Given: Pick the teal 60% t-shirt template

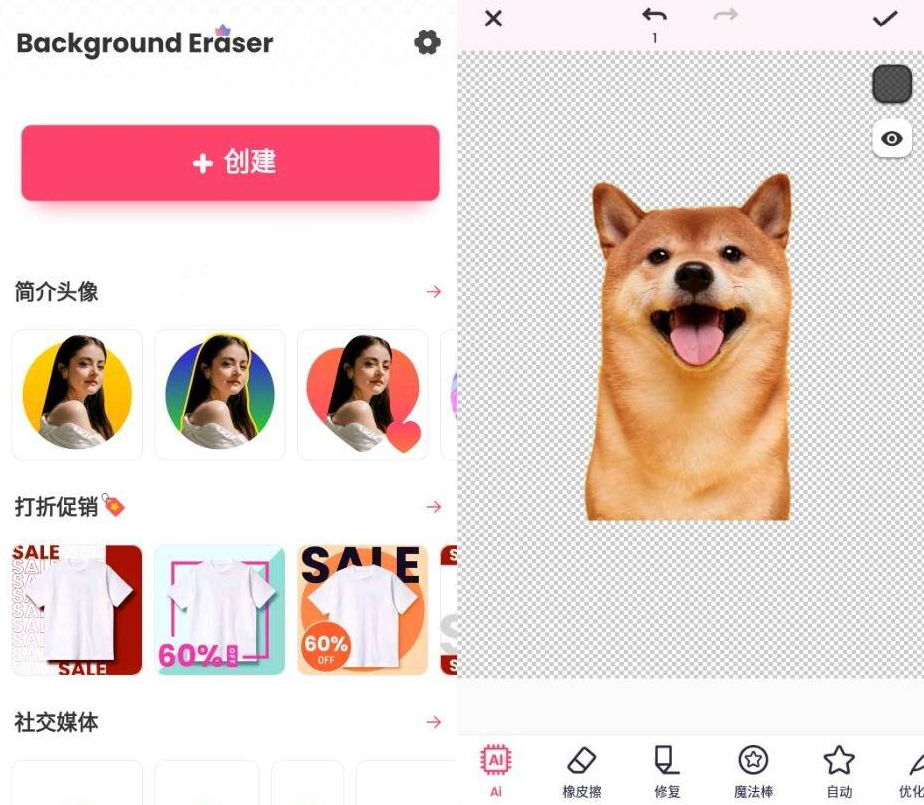Looking at the screenshot, I should click(220, 610).
